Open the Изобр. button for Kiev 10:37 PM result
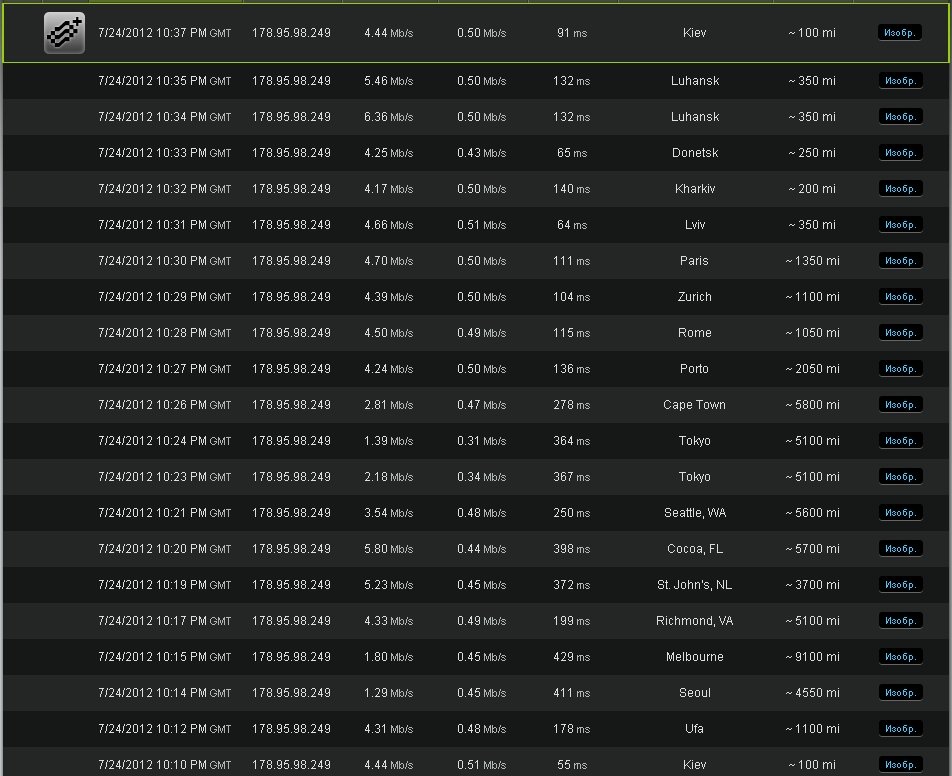The image size is (952, 776). point(900,32)
